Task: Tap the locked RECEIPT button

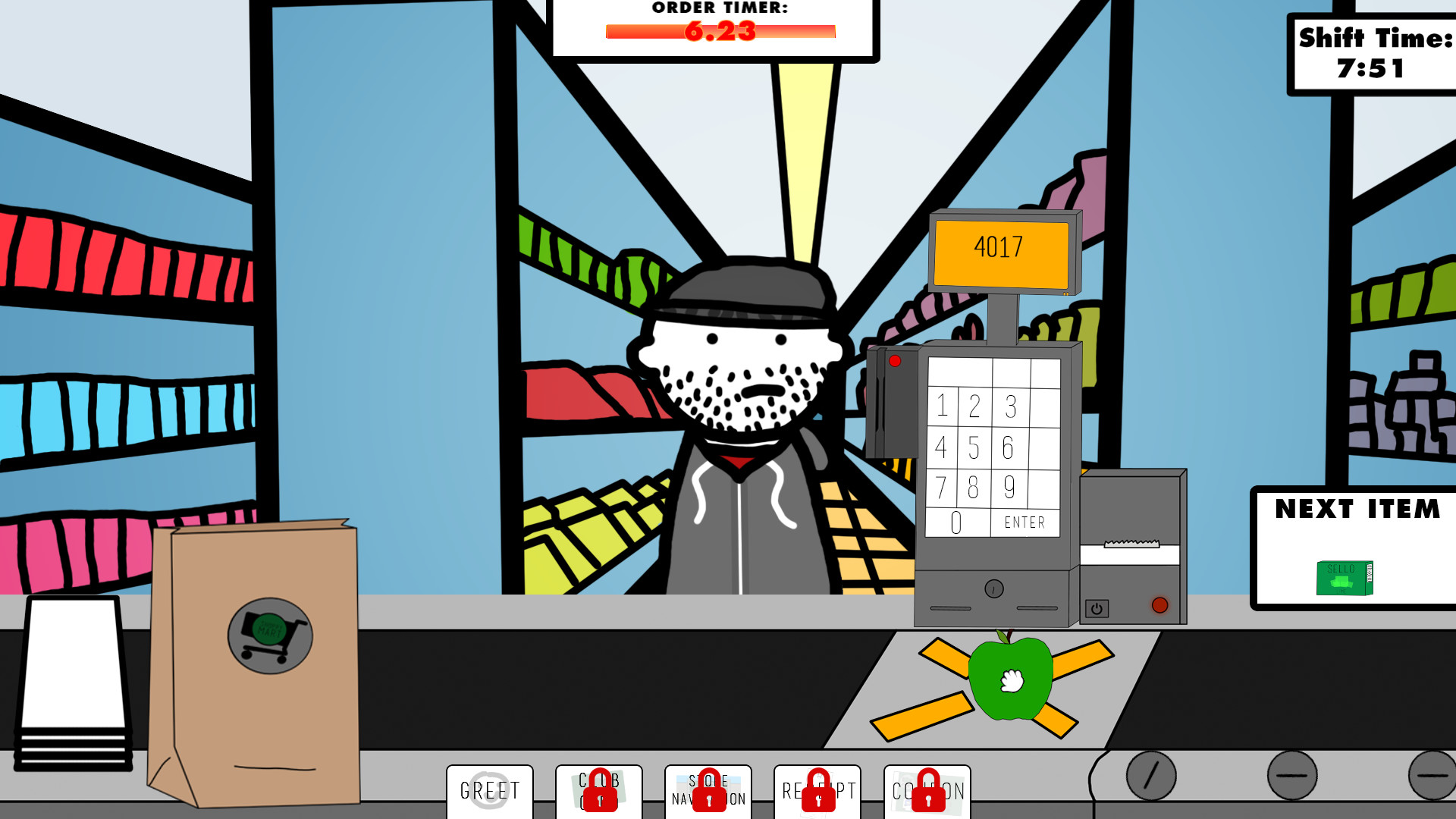Action: (x=817, y=791)
